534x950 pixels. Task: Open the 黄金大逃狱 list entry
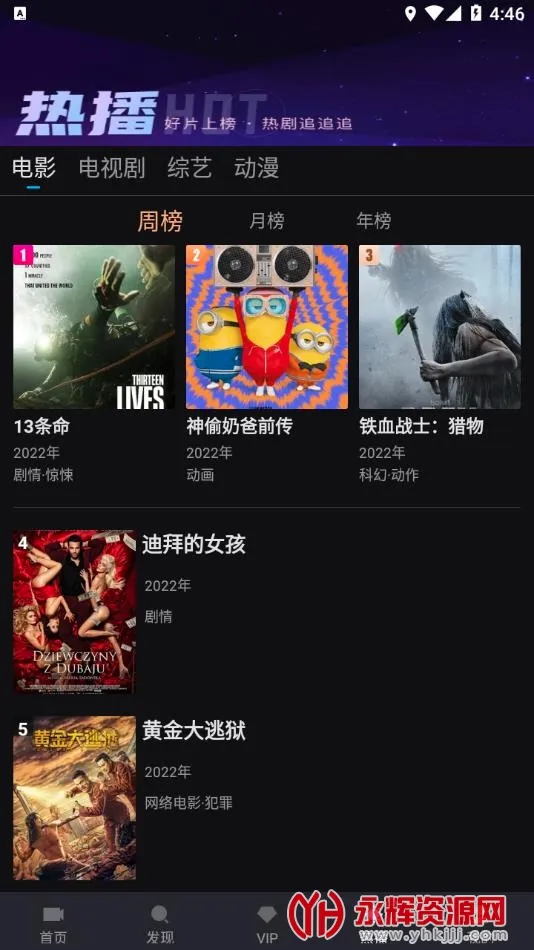coord(267,798)
